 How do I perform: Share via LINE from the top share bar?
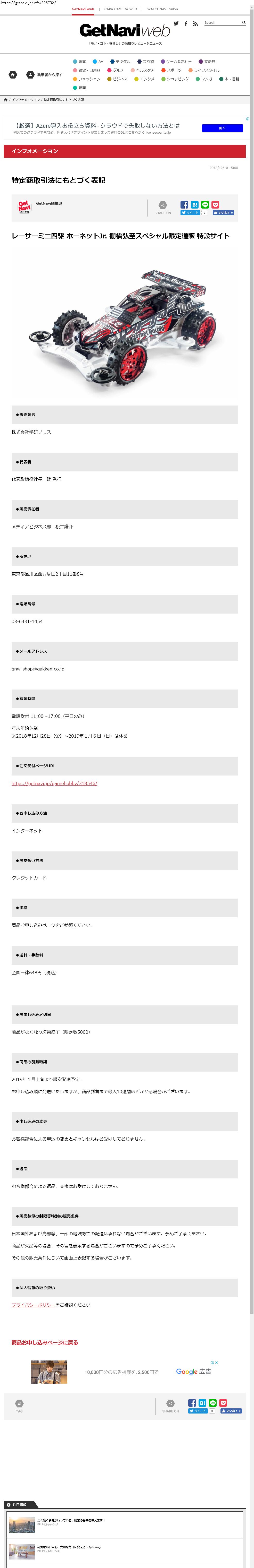click(205, 204)
